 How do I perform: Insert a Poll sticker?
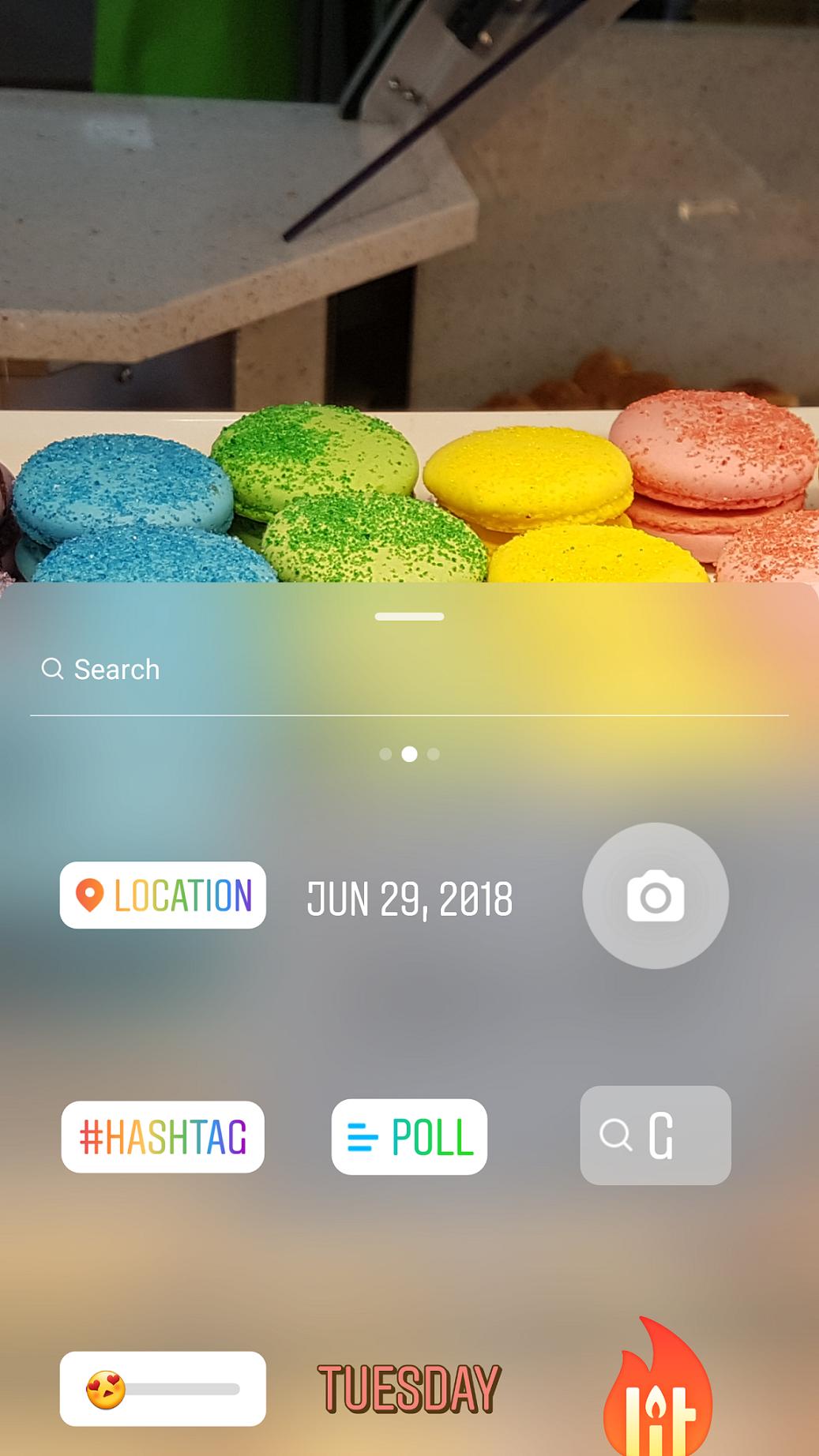pyautogui.click(x=409, y=1137)
